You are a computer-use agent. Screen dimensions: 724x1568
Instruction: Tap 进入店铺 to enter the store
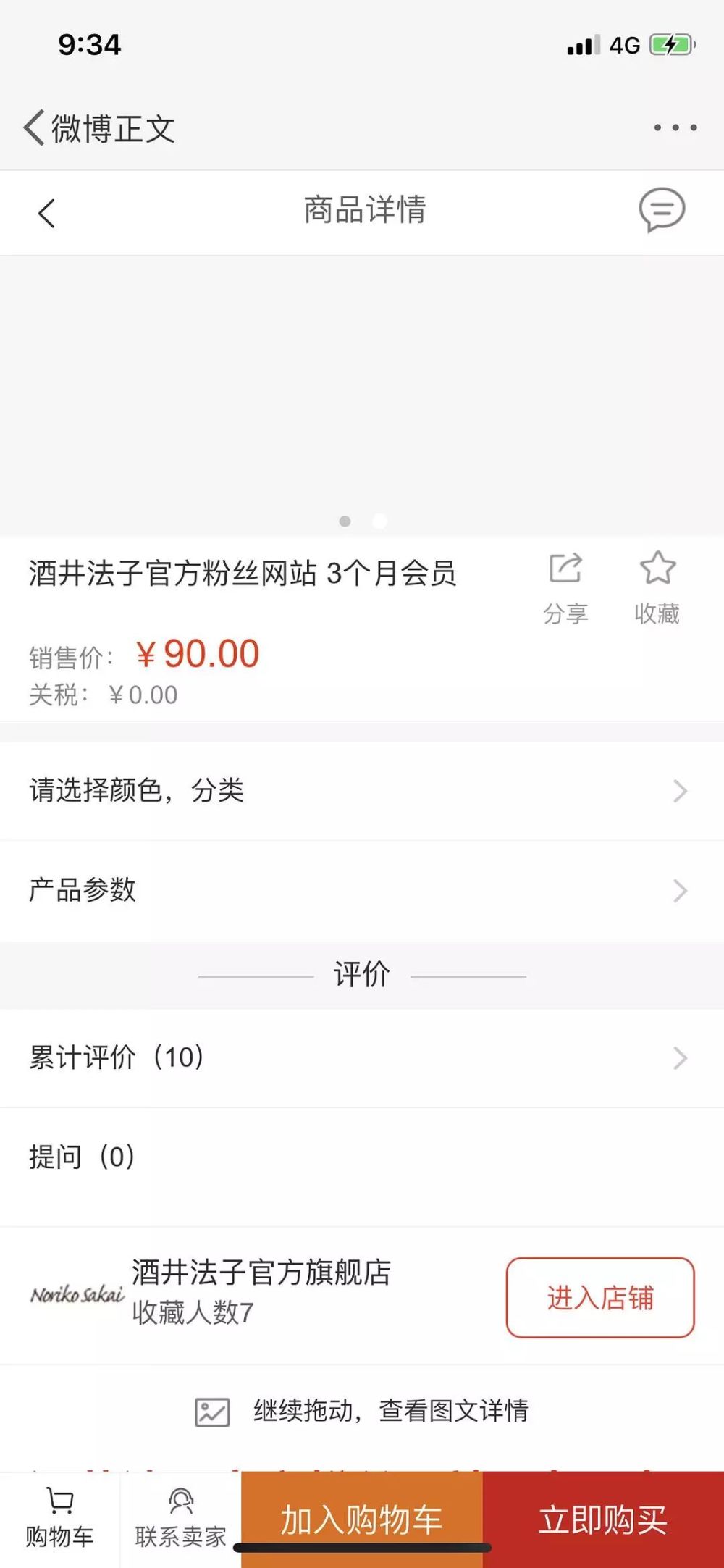599,1297
